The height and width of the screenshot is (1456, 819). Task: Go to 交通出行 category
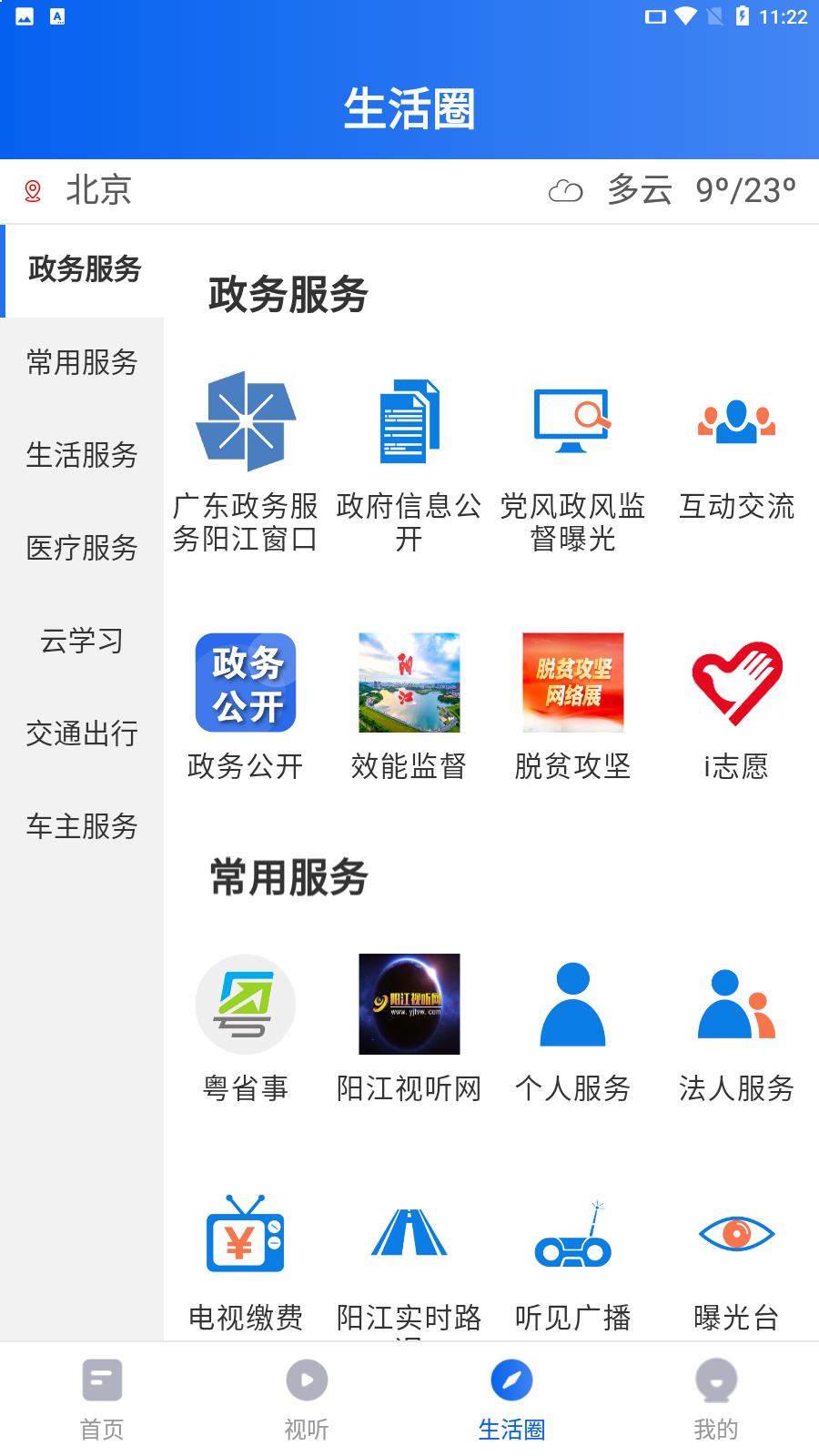(x=82, y=733)
